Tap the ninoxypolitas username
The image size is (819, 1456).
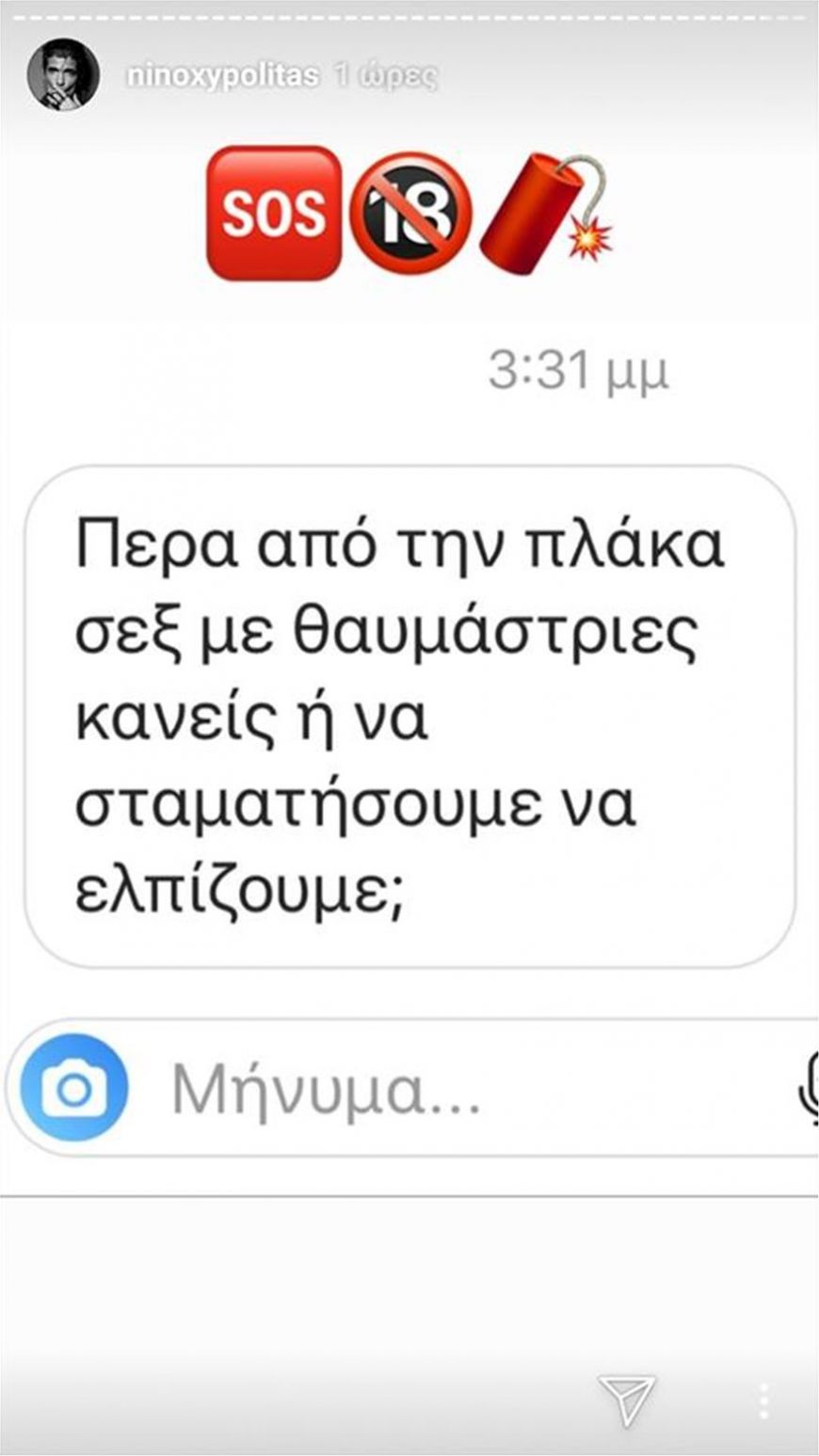point(222,75)
